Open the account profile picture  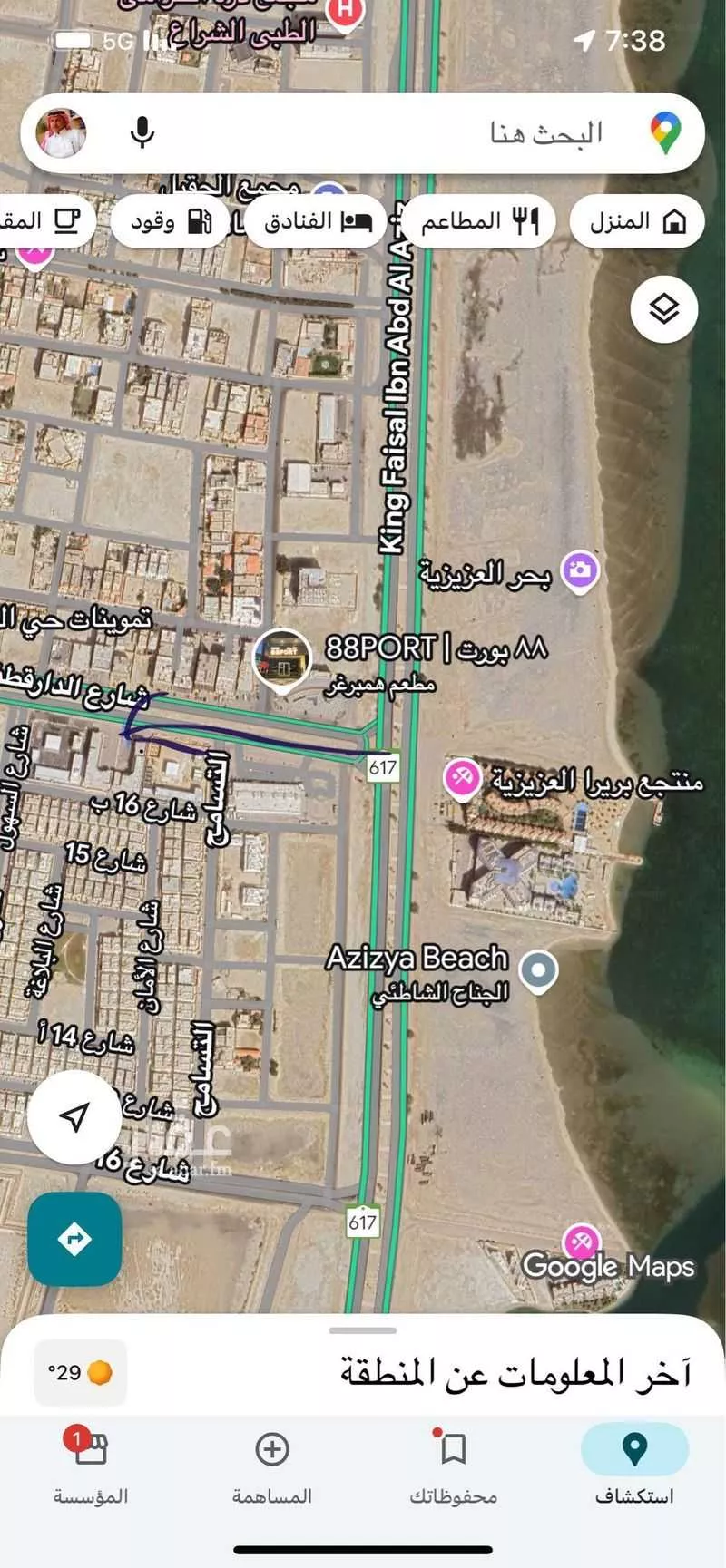[62, 133]
